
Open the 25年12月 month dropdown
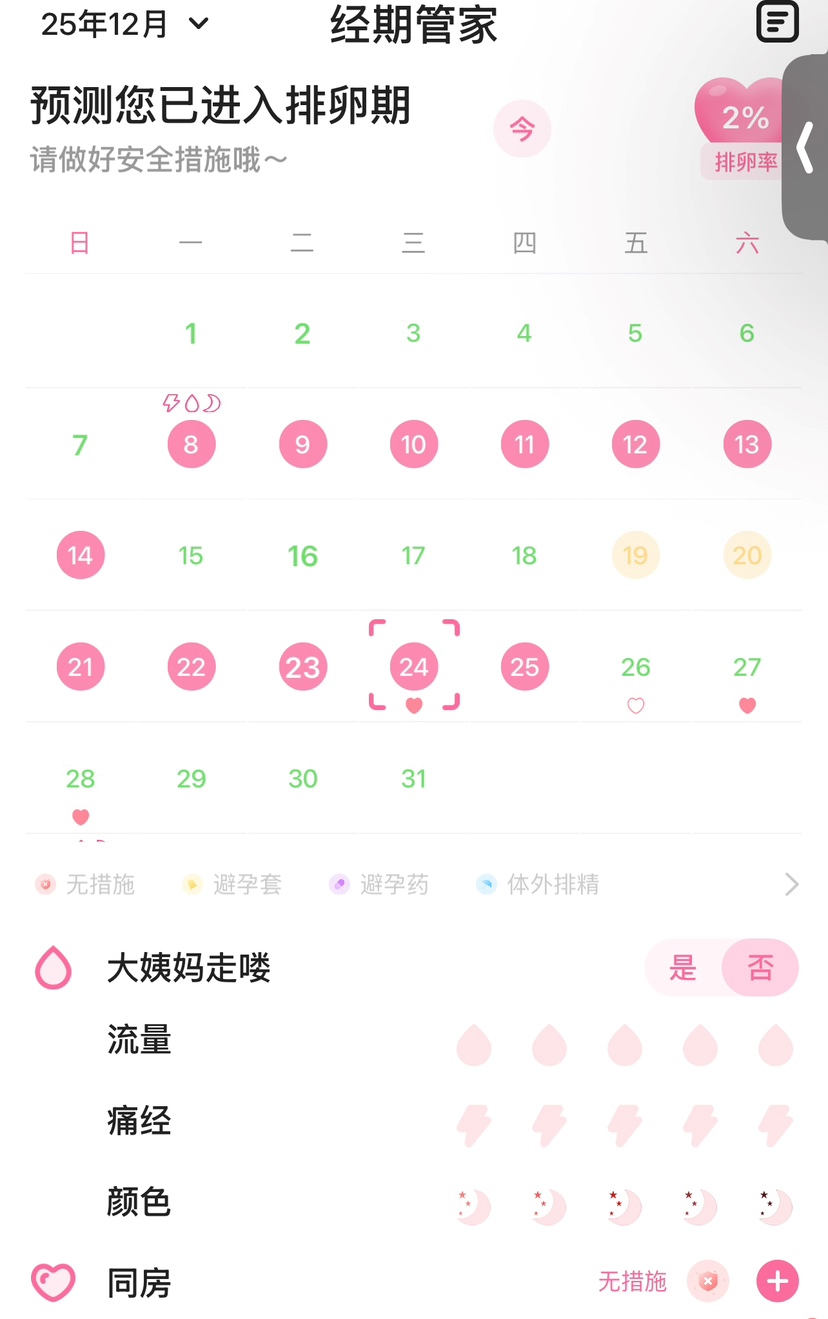coord(124,24)
